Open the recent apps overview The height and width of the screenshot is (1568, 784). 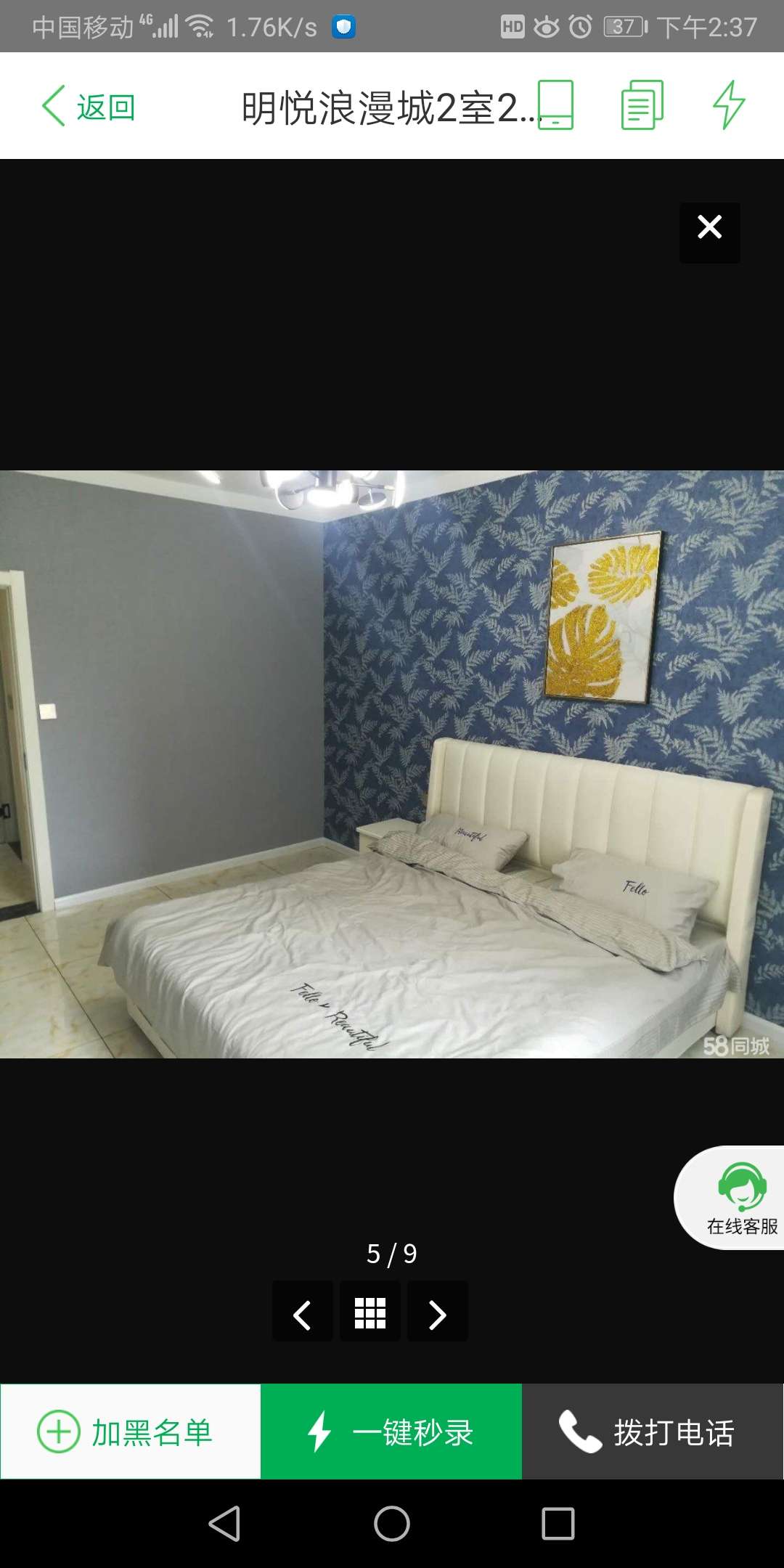(x=558, y=1523)
